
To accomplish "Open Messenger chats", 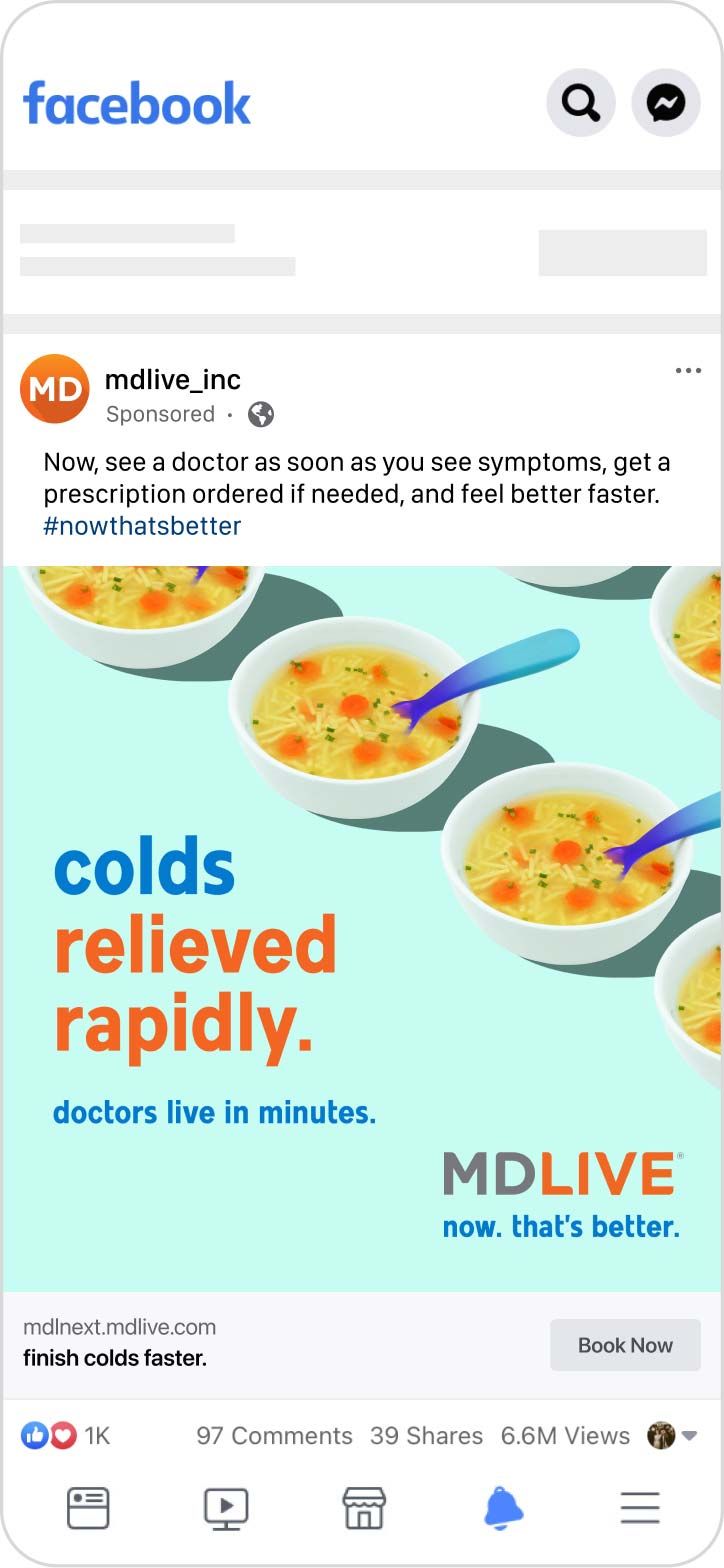I will point(665,102).
